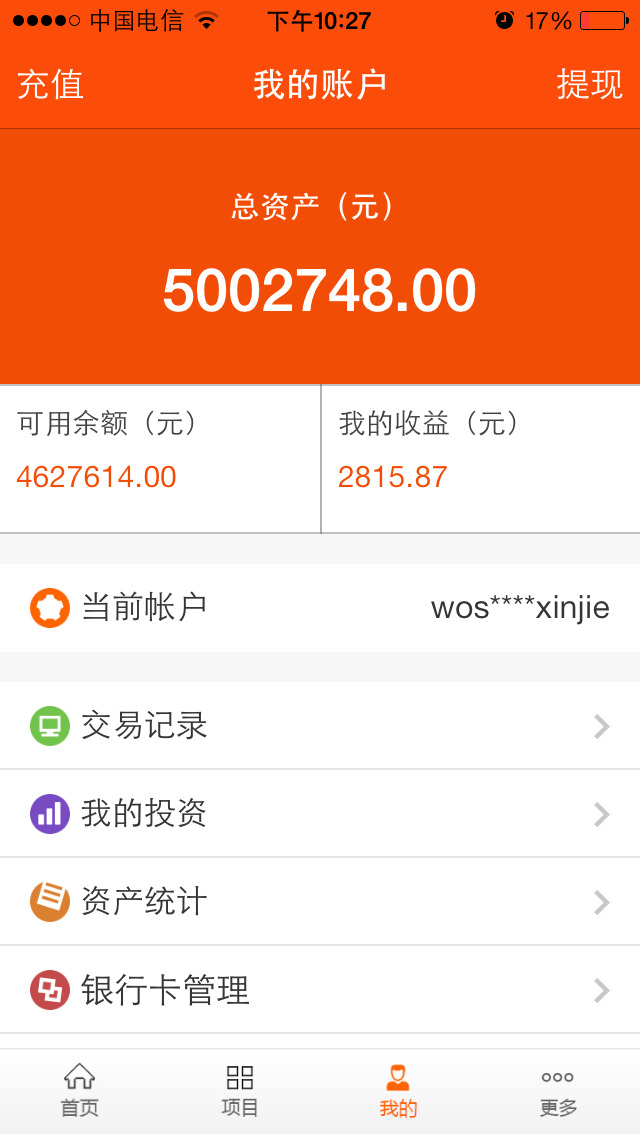
Task: Open 银行卡管理 bank card management
Action: tap(320, 990)
